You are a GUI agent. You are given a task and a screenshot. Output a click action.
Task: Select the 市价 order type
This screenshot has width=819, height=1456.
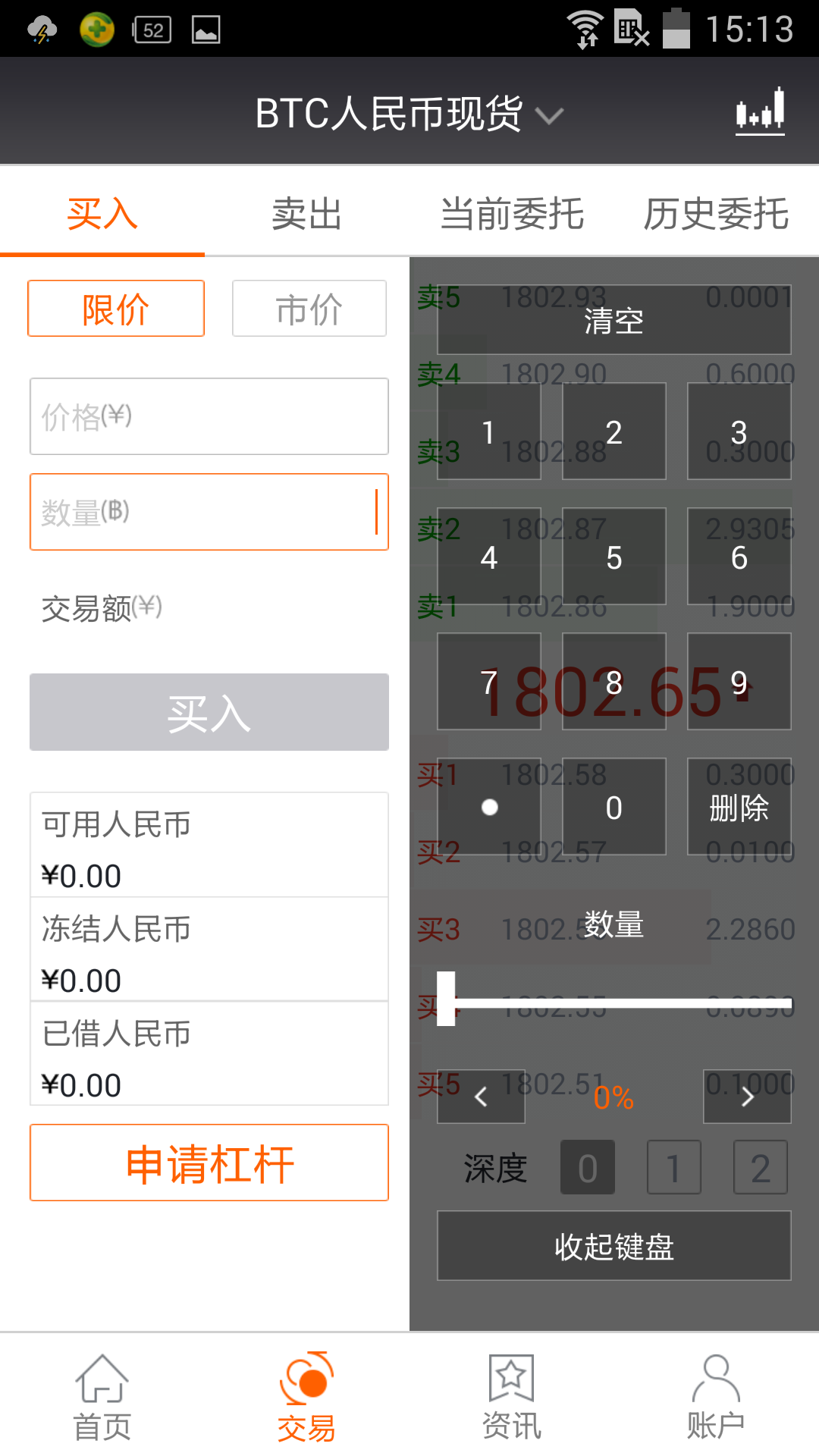click(309, 309)
